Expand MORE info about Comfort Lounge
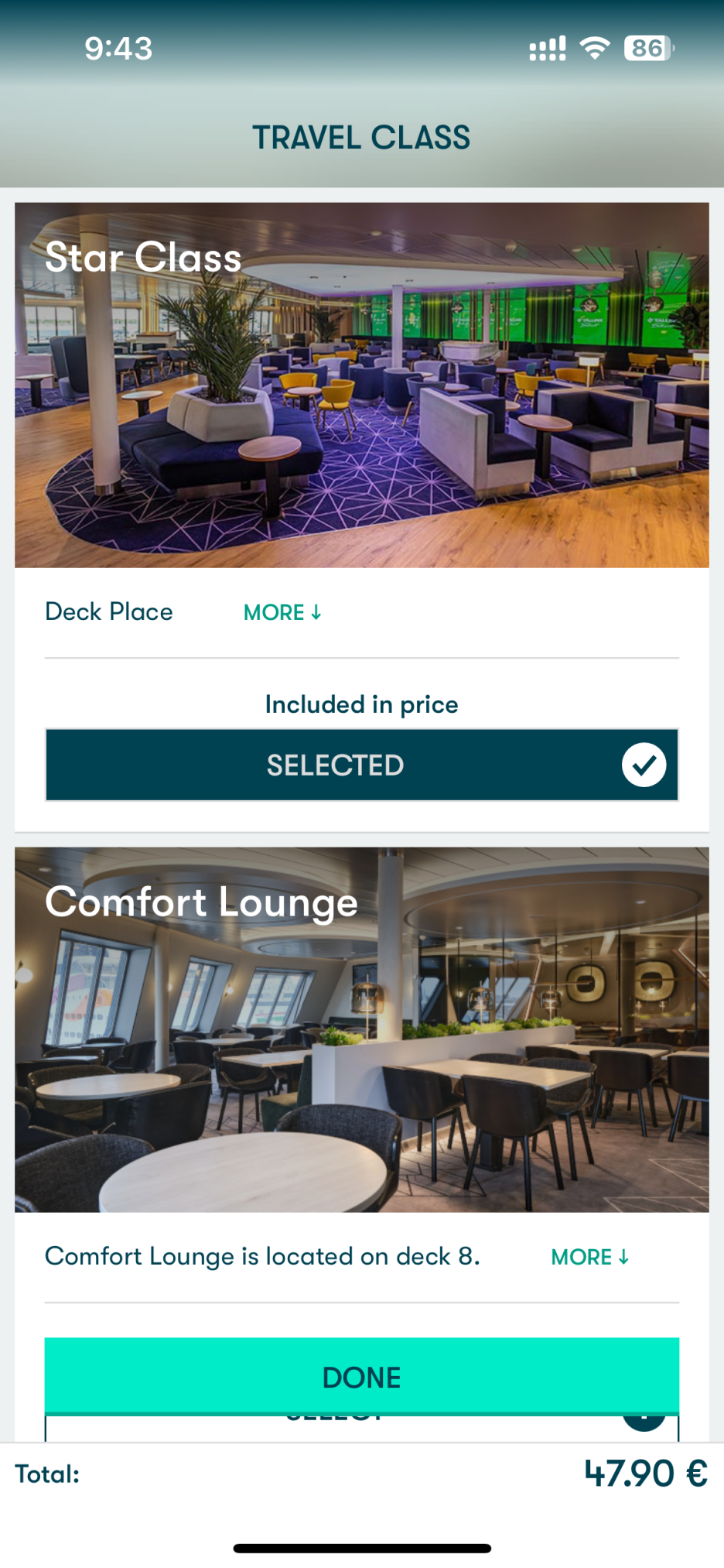724x1568 pixels. tap(589, 1257)
